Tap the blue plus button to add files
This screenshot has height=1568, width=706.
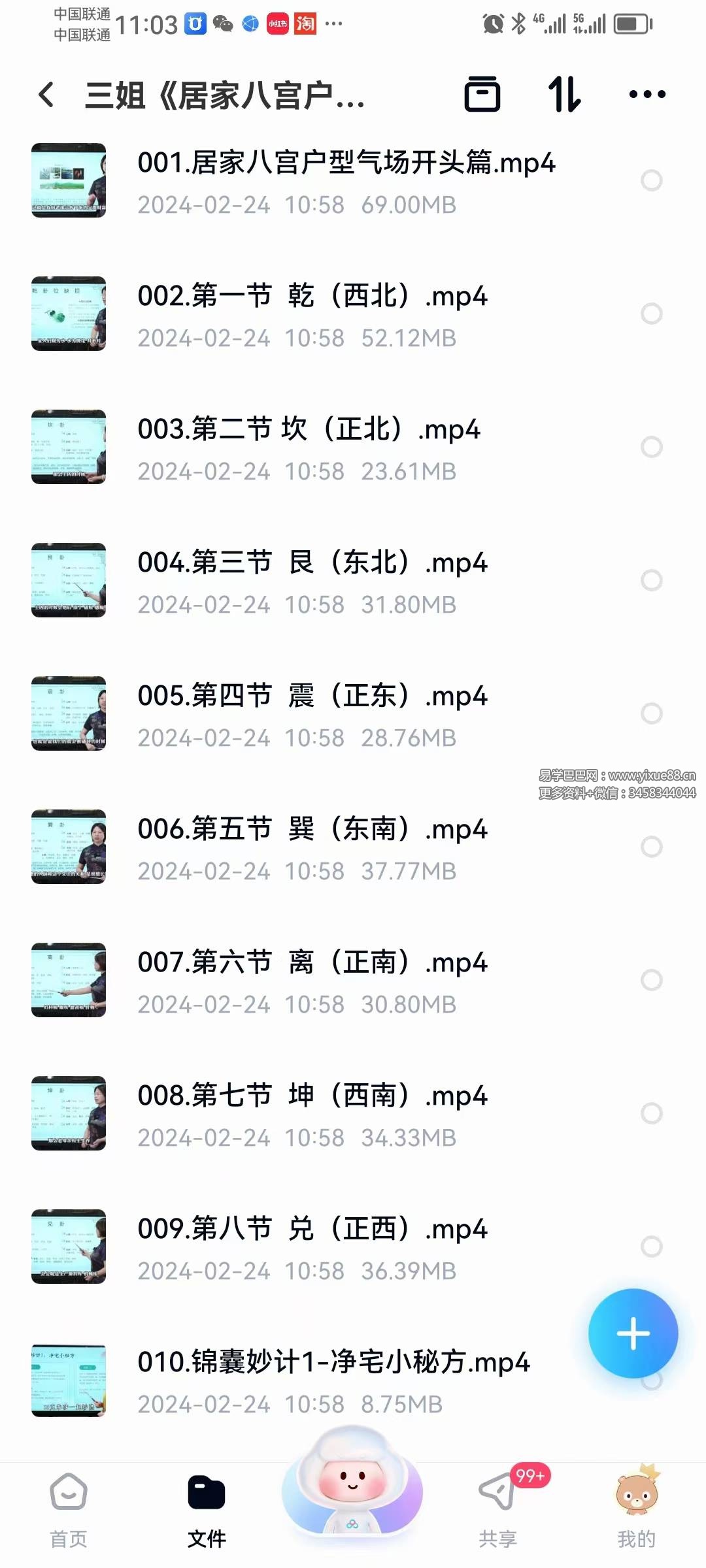633,1333
